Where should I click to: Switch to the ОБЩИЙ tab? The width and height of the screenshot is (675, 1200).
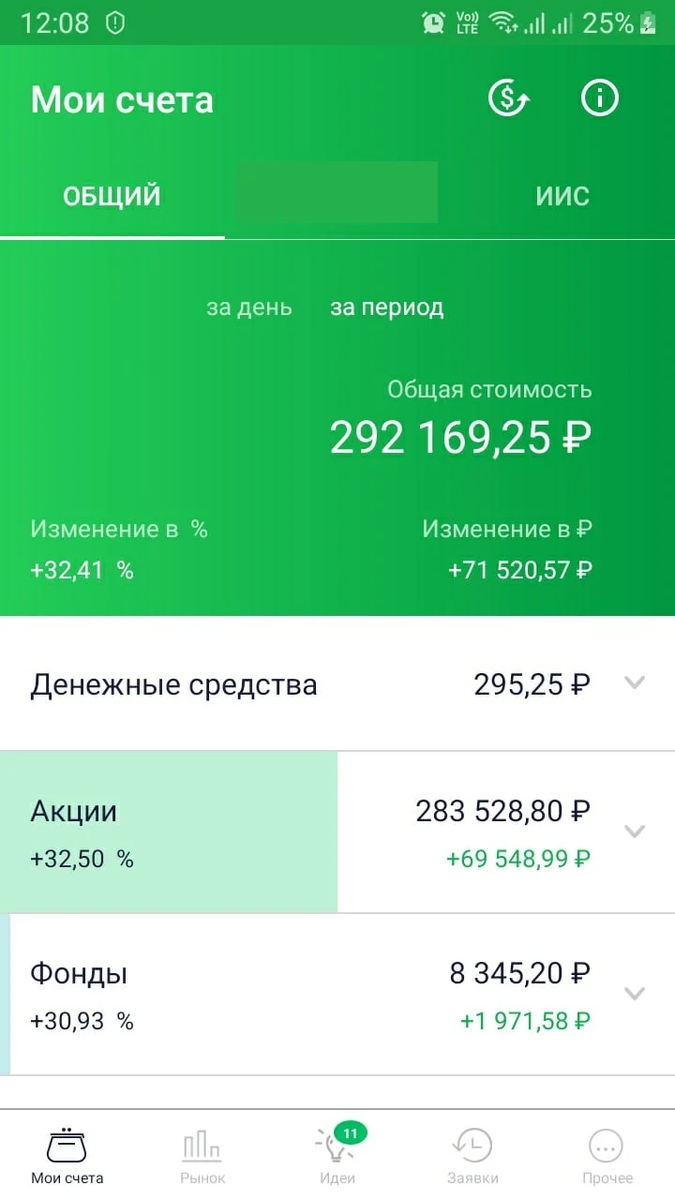pos(112,196)
